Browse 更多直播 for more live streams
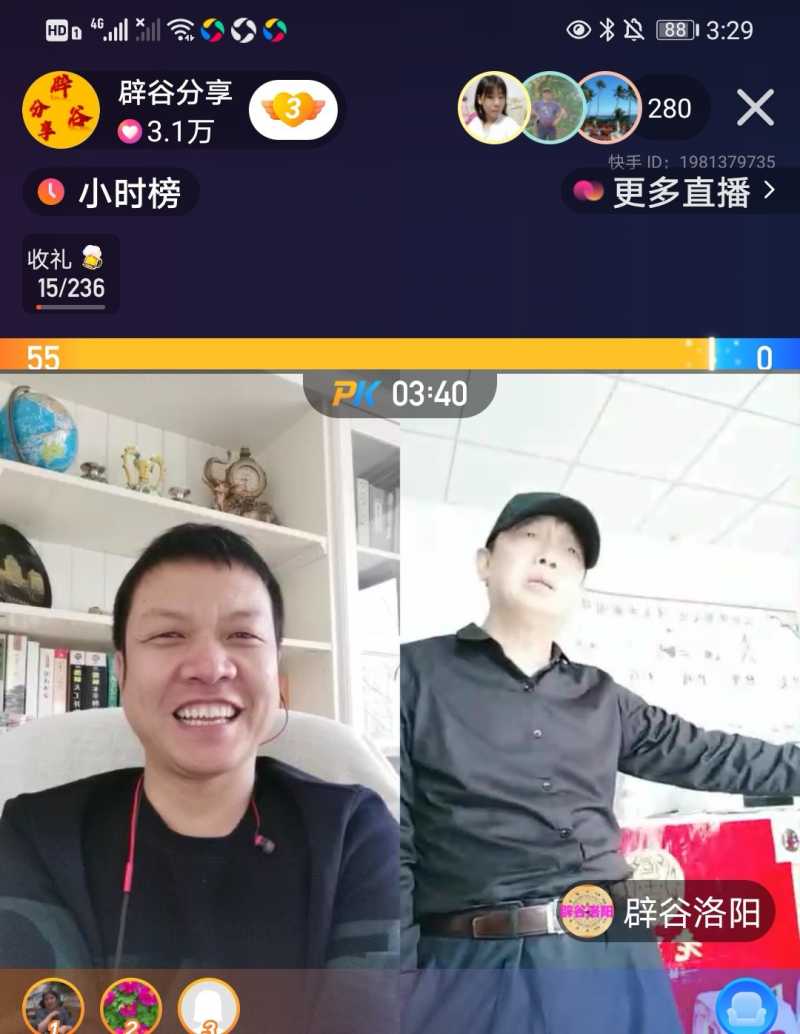The width and height of the screenshot is (800, 1034). pyautogui.click(x=675, y=191)
